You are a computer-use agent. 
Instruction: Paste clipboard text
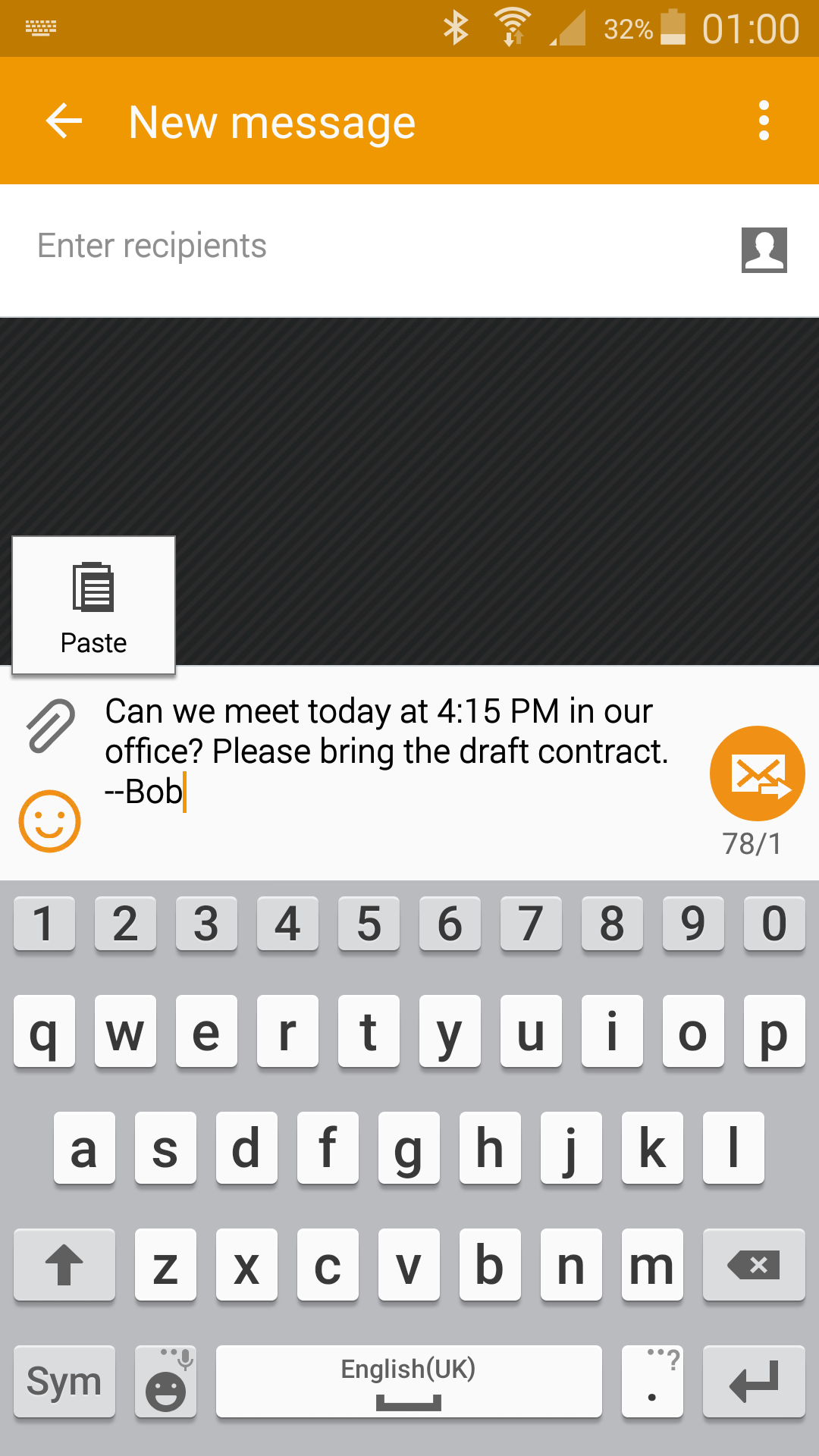click(93, 605)
